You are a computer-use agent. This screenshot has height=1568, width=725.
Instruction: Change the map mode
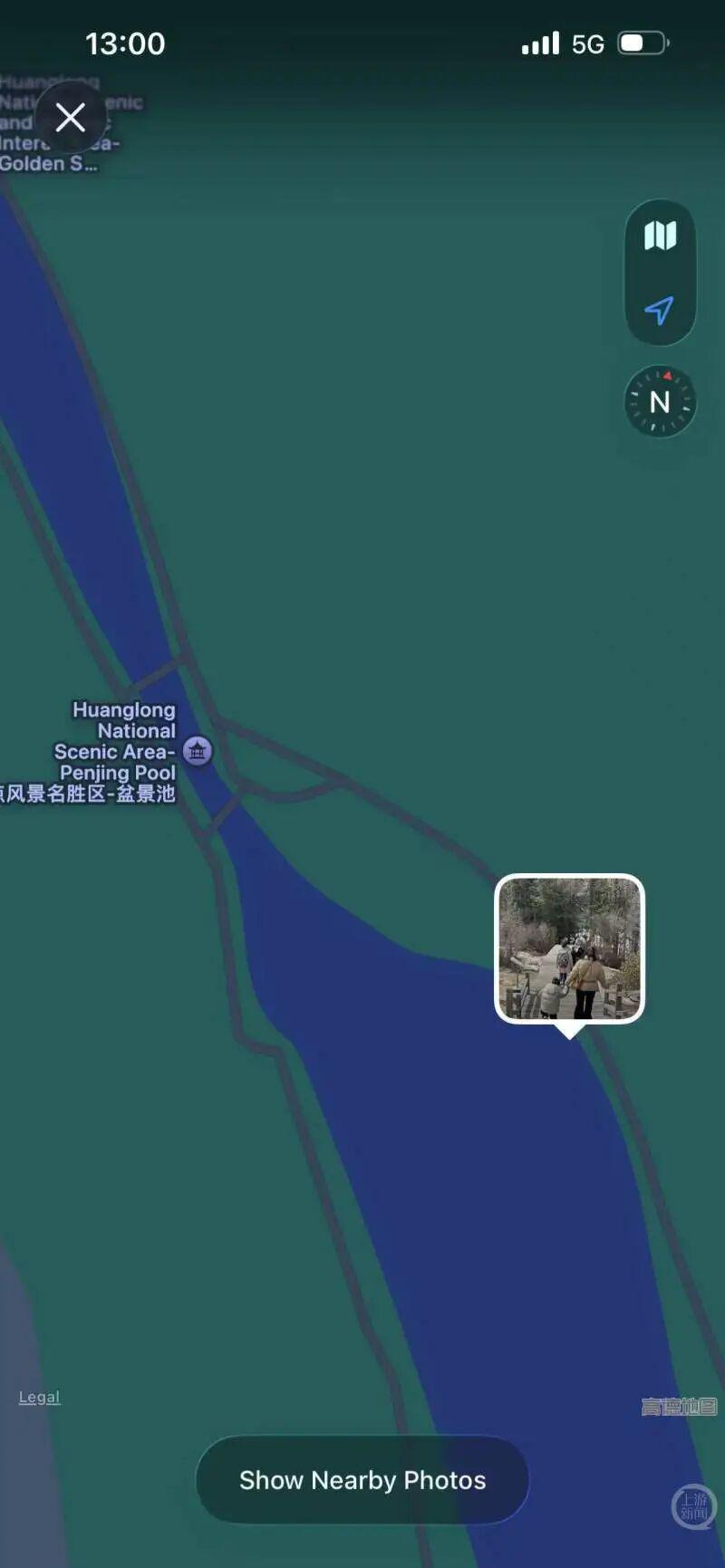click(x=660, y=236)
